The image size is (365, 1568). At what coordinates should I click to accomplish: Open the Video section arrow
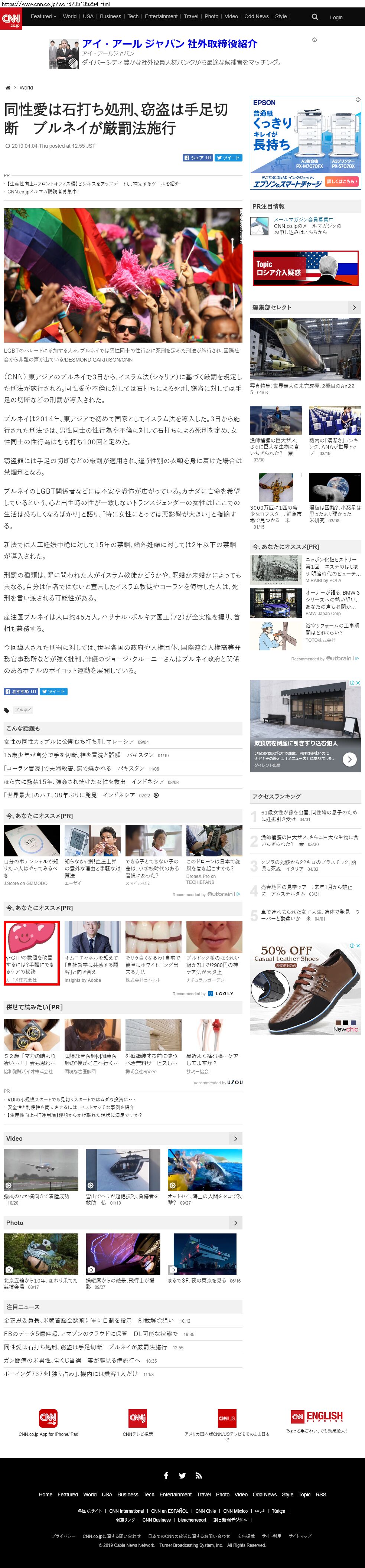coord(235,1138)
